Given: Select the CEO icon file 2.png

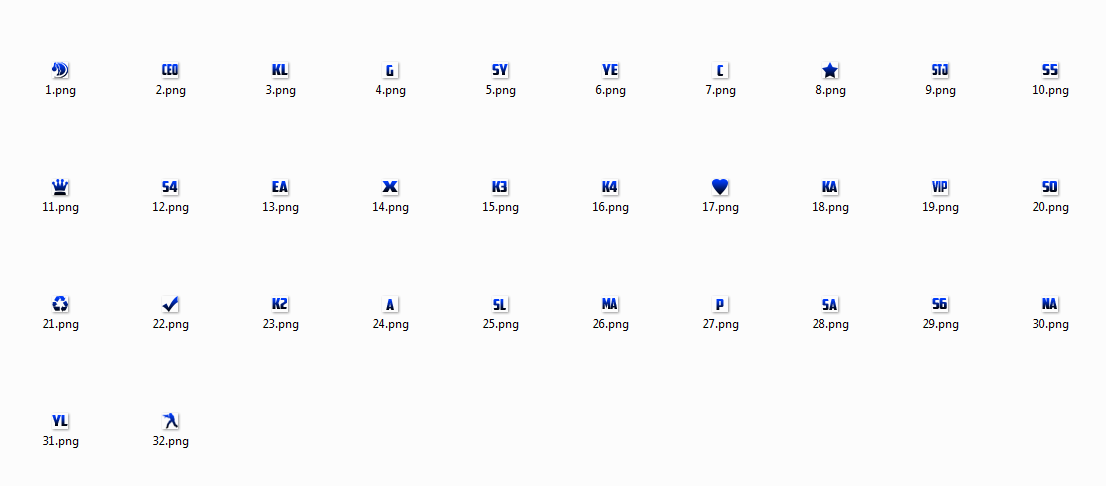Looking at the screenshot, I should 170,71.
